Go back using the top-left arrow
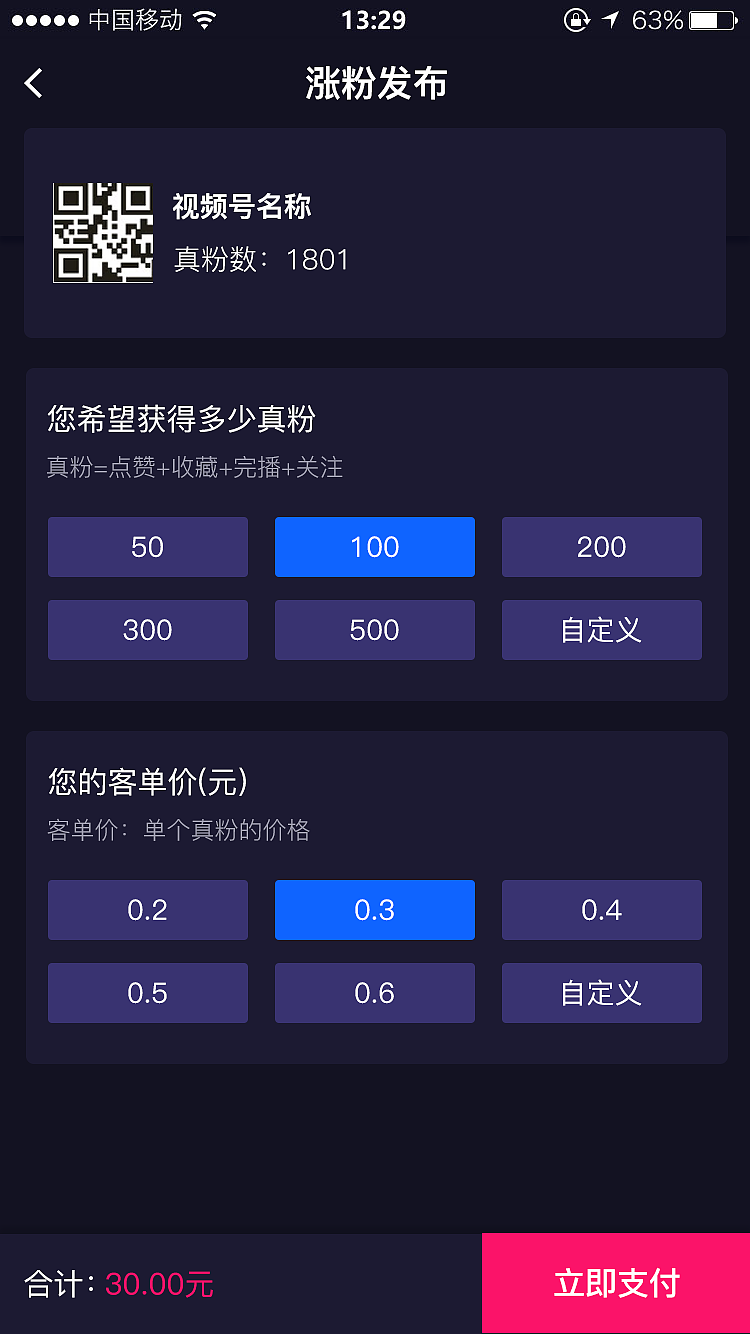750x1334 pixels. [34, 83]
